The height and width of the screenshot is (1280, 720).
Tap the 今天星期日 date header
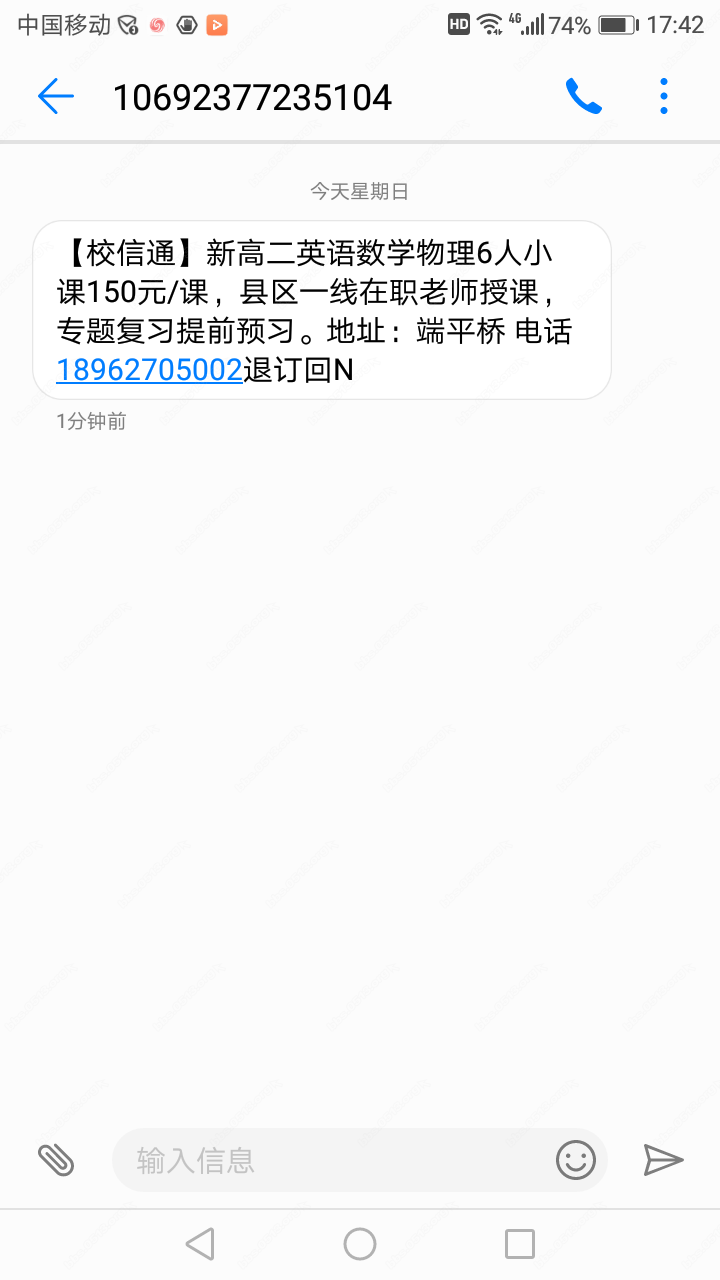[x=360, y=190]
